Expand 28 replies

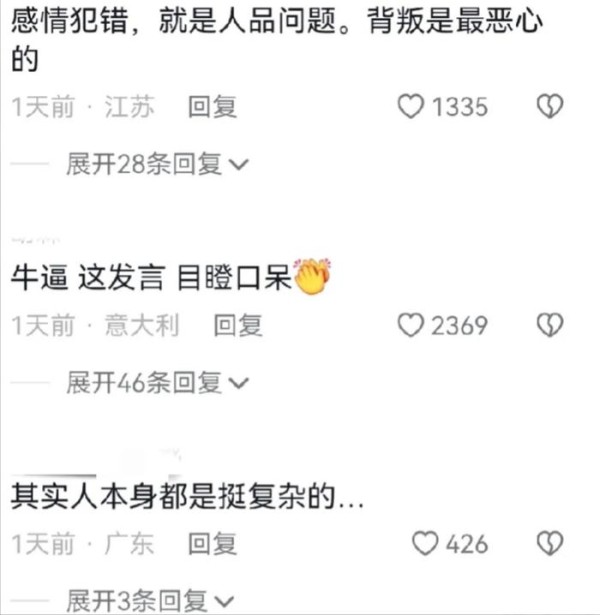pos(156,164)
